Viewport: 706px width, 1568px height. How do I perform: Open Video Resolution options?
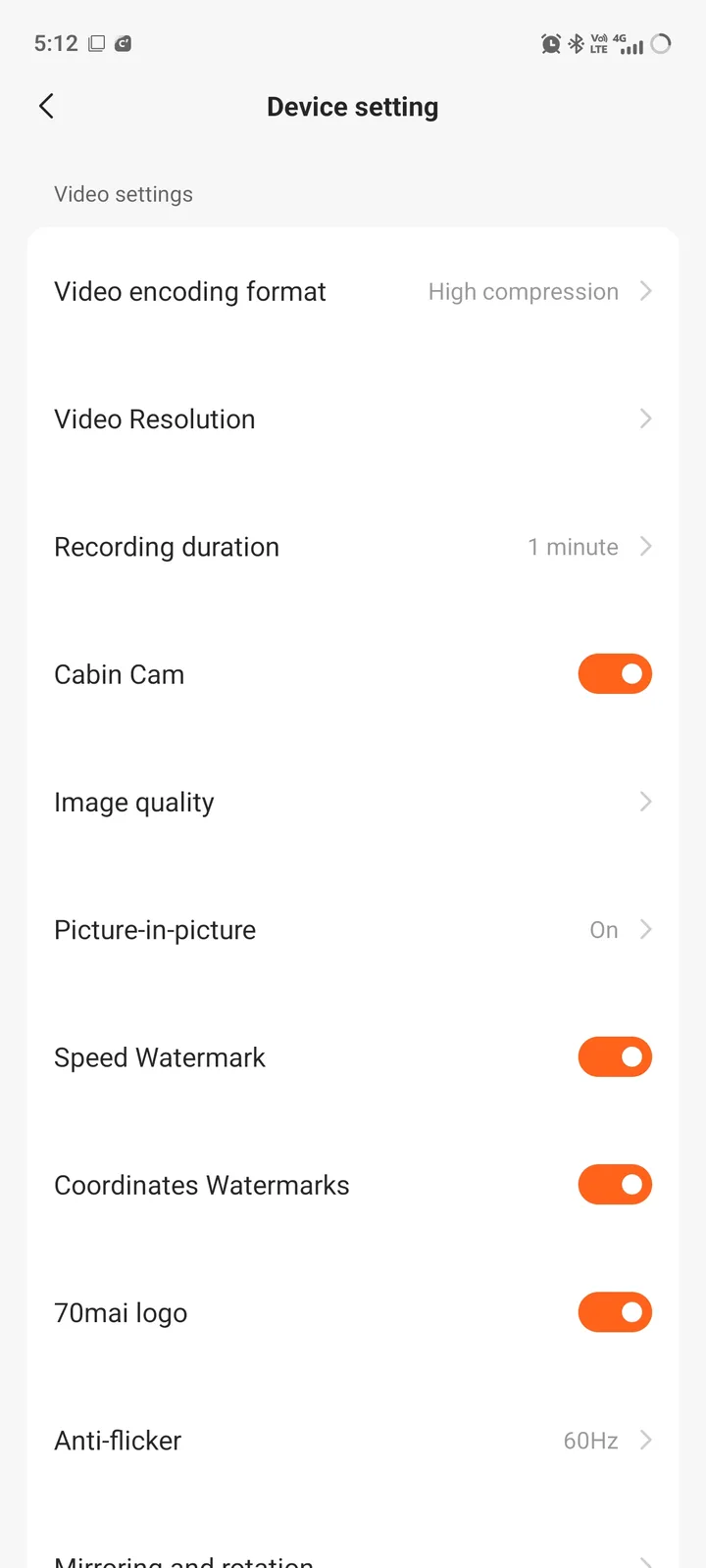point(353,419)
